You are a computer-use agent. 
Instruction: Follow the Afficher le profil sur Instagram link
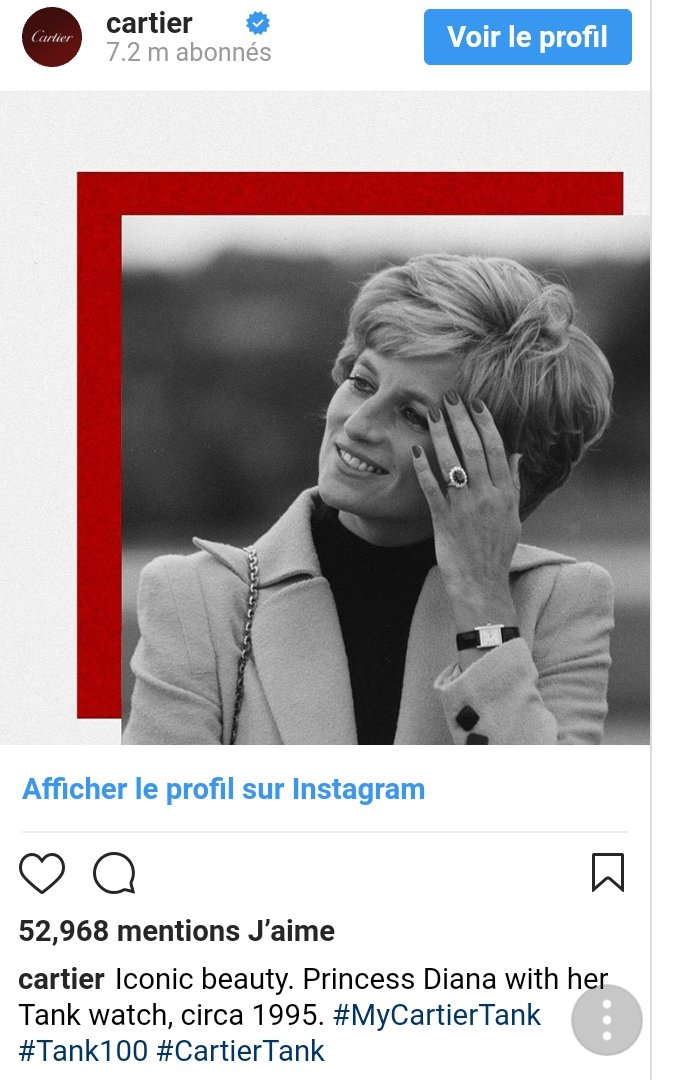pyautogui.click(x=224, y=789)
